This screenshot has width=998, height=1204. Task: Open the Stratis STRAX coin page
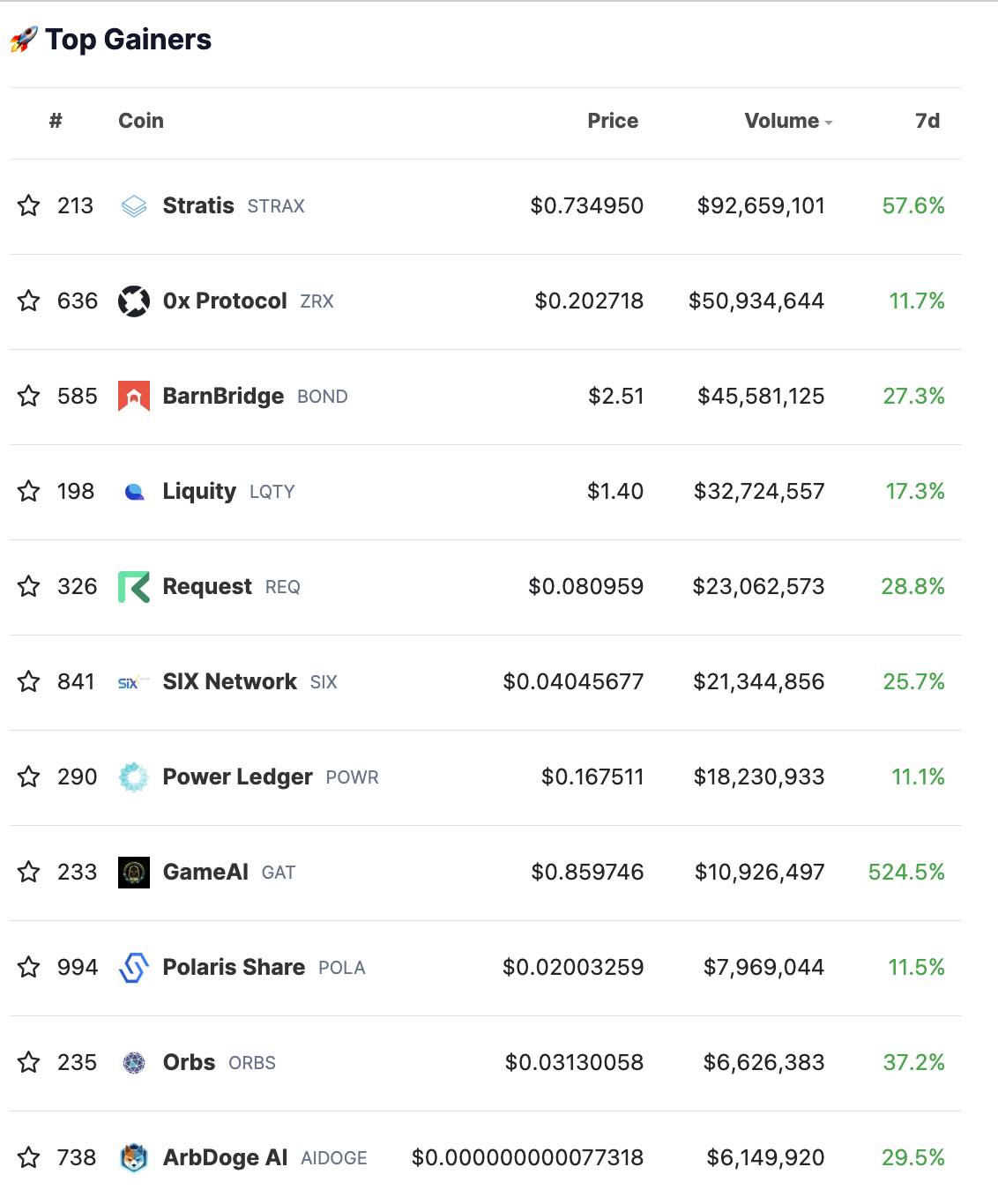pyautogui.click(x=198, y=205)
